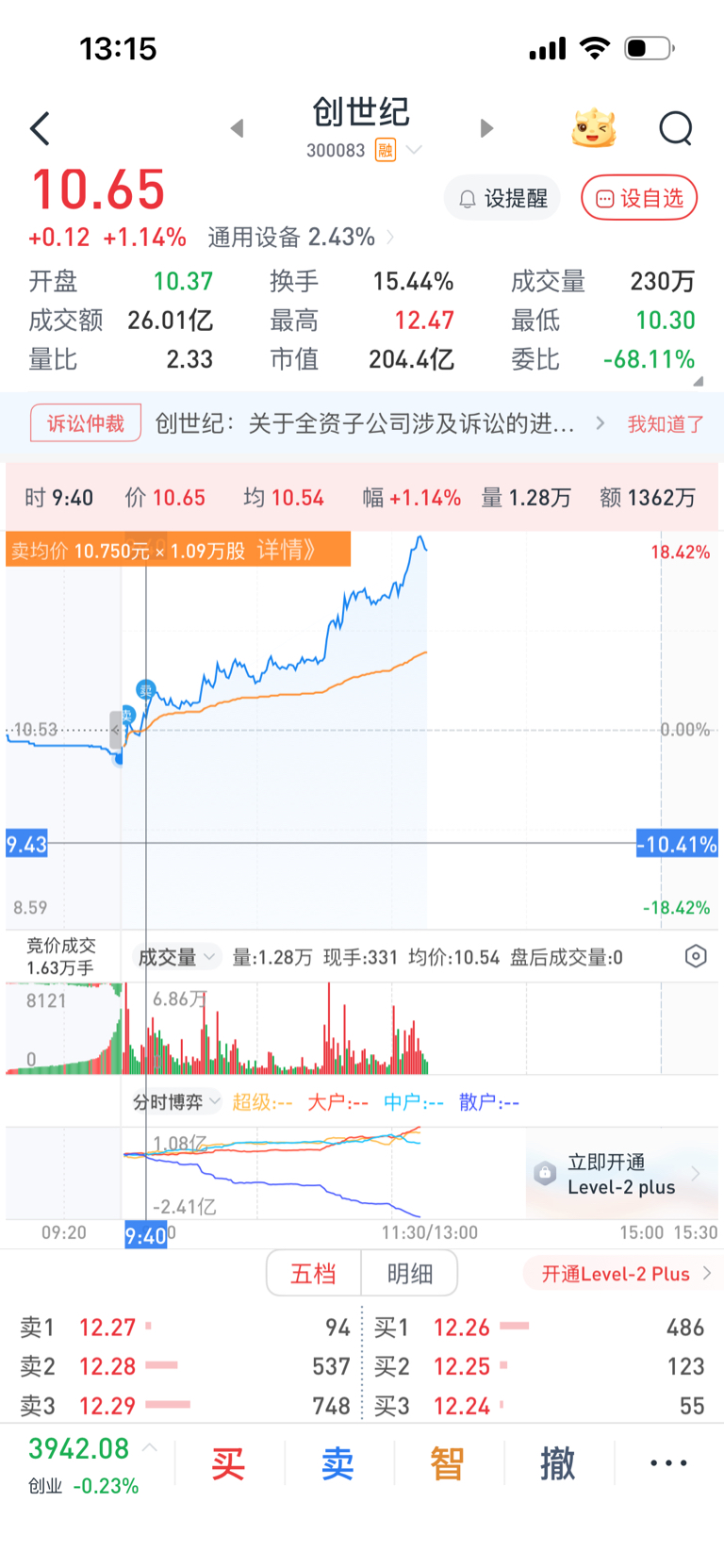Tap 立即开通 Level-2 plus banner
The height and width of the screenshot is (1568, 724).
[x=621, y=1174]
